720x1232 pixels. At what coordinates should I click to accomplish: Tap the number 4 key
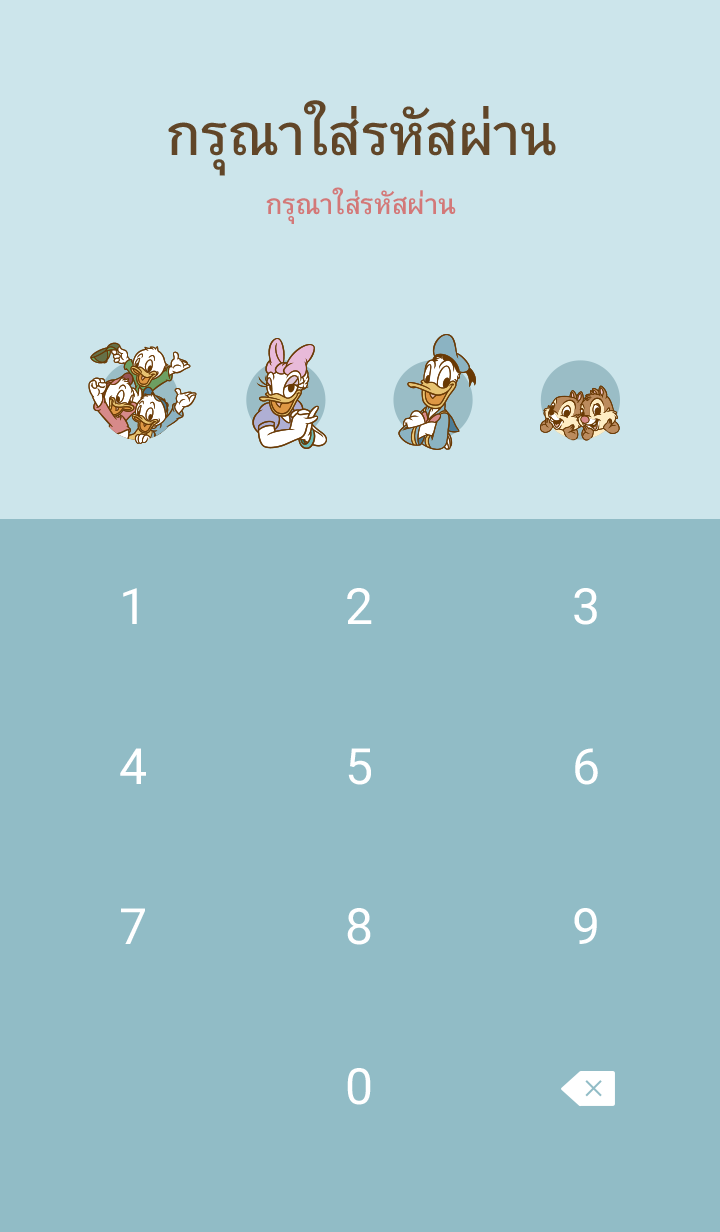[132, 767]
